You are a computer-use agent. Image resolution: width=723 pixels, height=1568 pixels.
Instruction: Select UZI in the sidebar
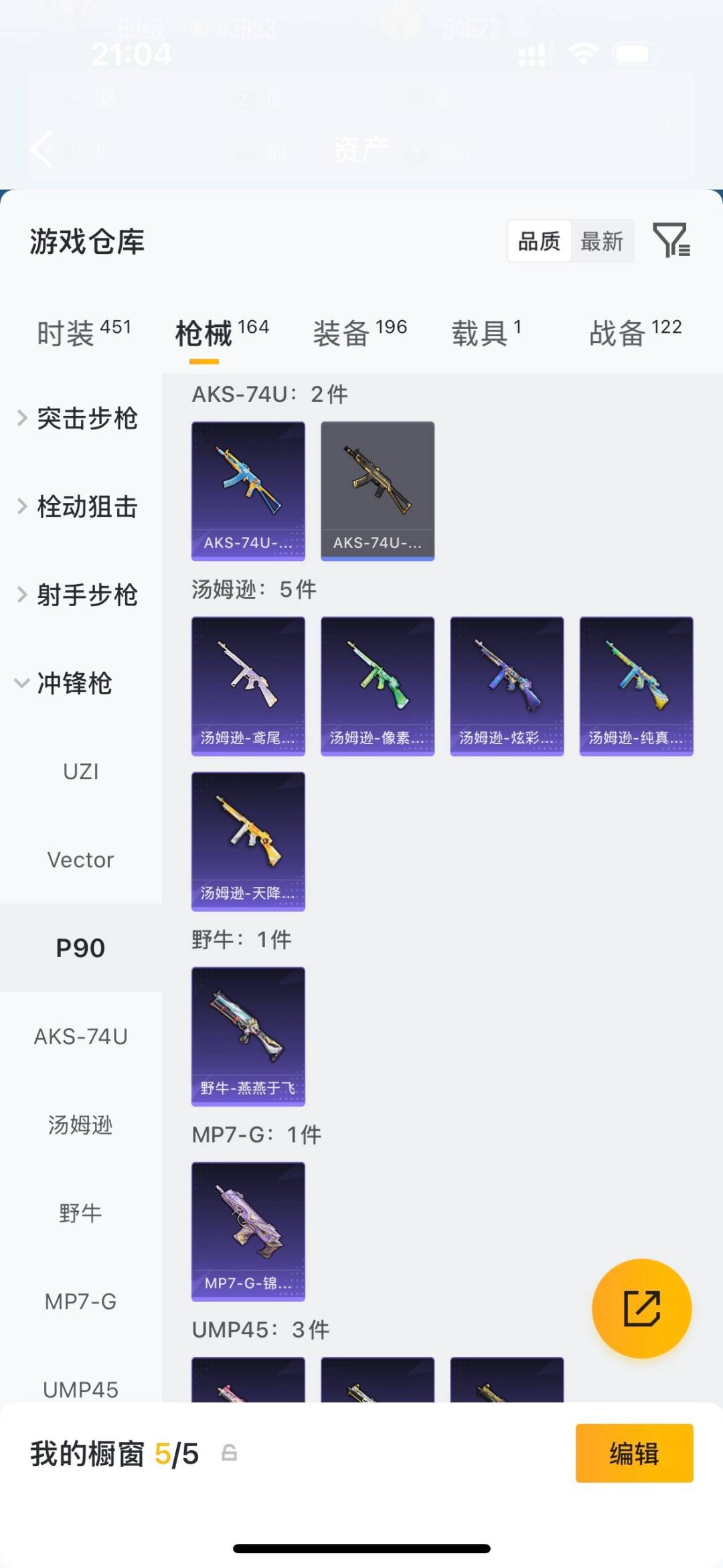[x=81, y=771]
